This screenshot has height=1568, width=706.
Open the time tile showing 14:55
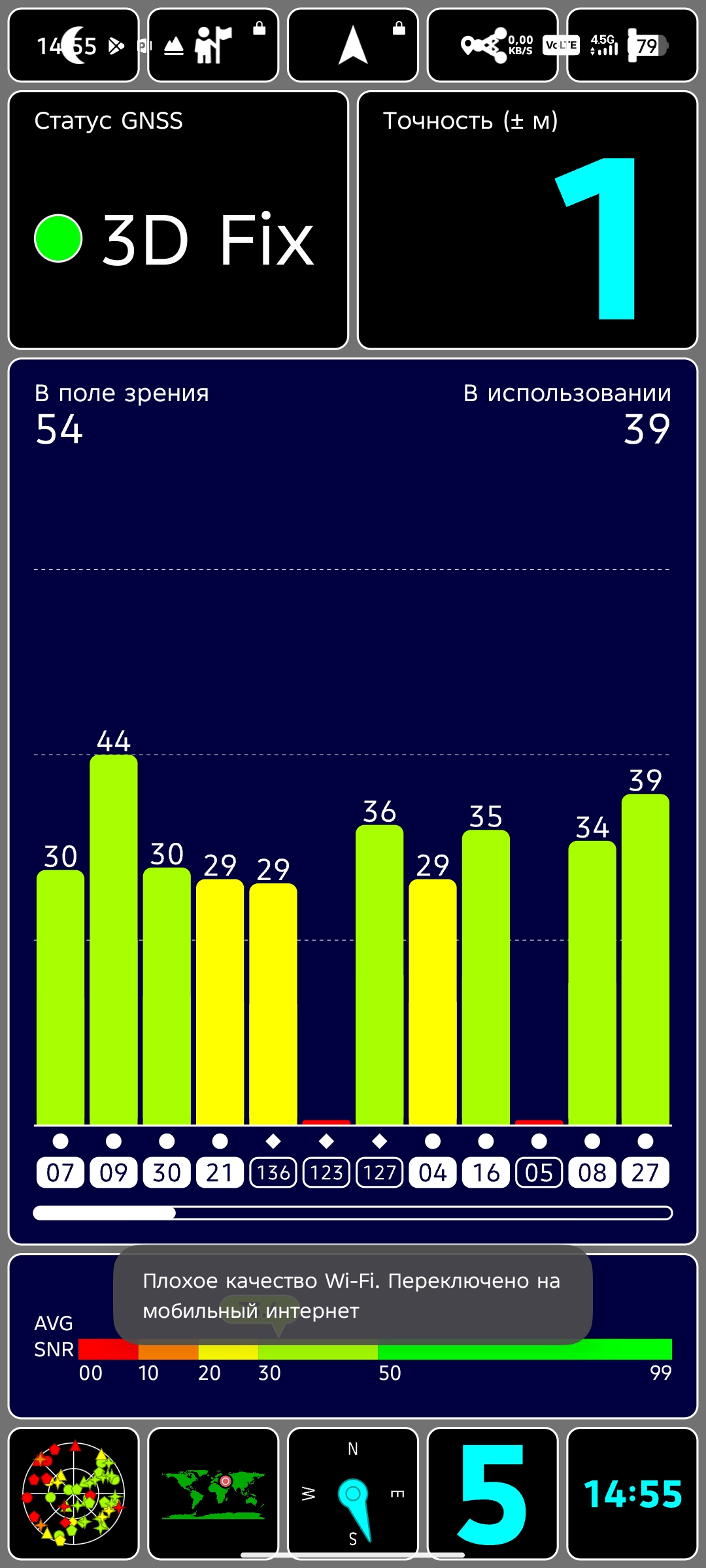[x=632, y=1494]
